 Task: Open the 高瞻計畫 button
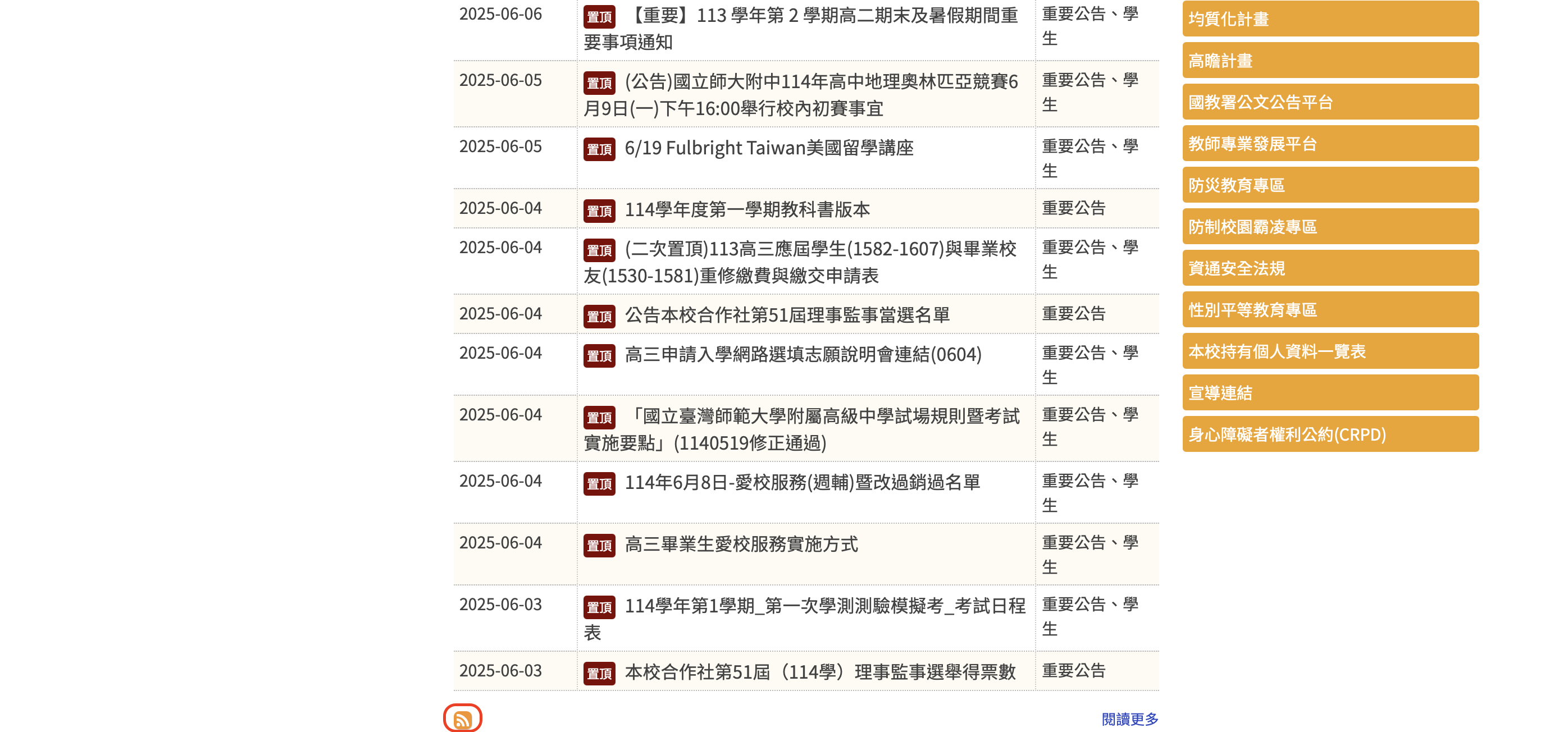(1330, 60)
